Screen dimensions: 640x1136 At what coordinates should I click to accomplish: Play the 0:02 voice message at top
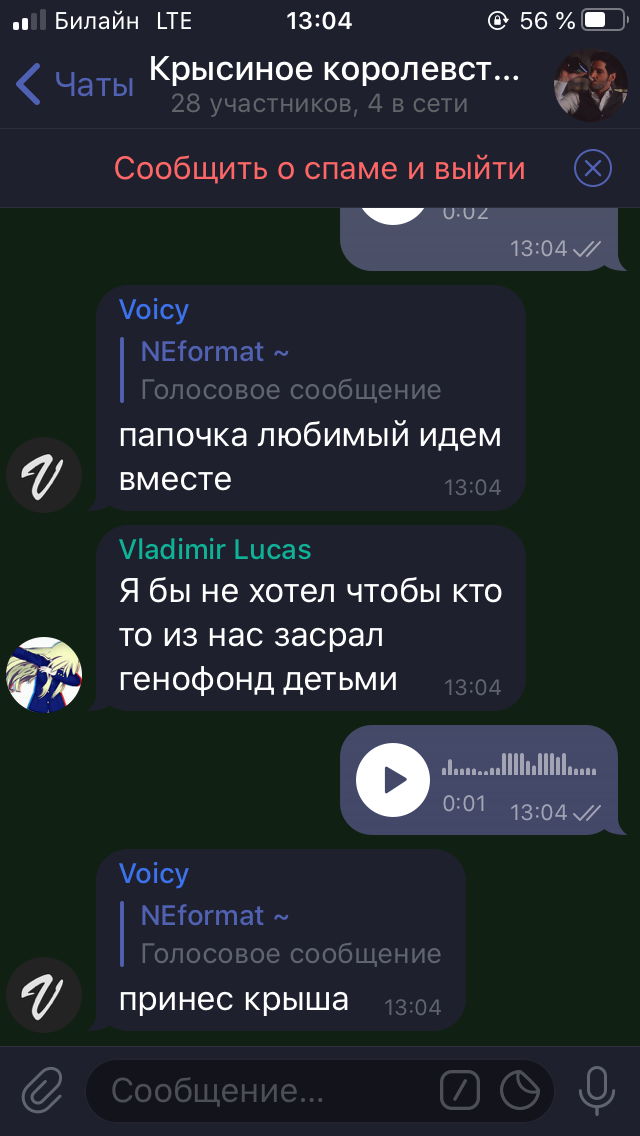pyautogui.click(x=393, y=212)
